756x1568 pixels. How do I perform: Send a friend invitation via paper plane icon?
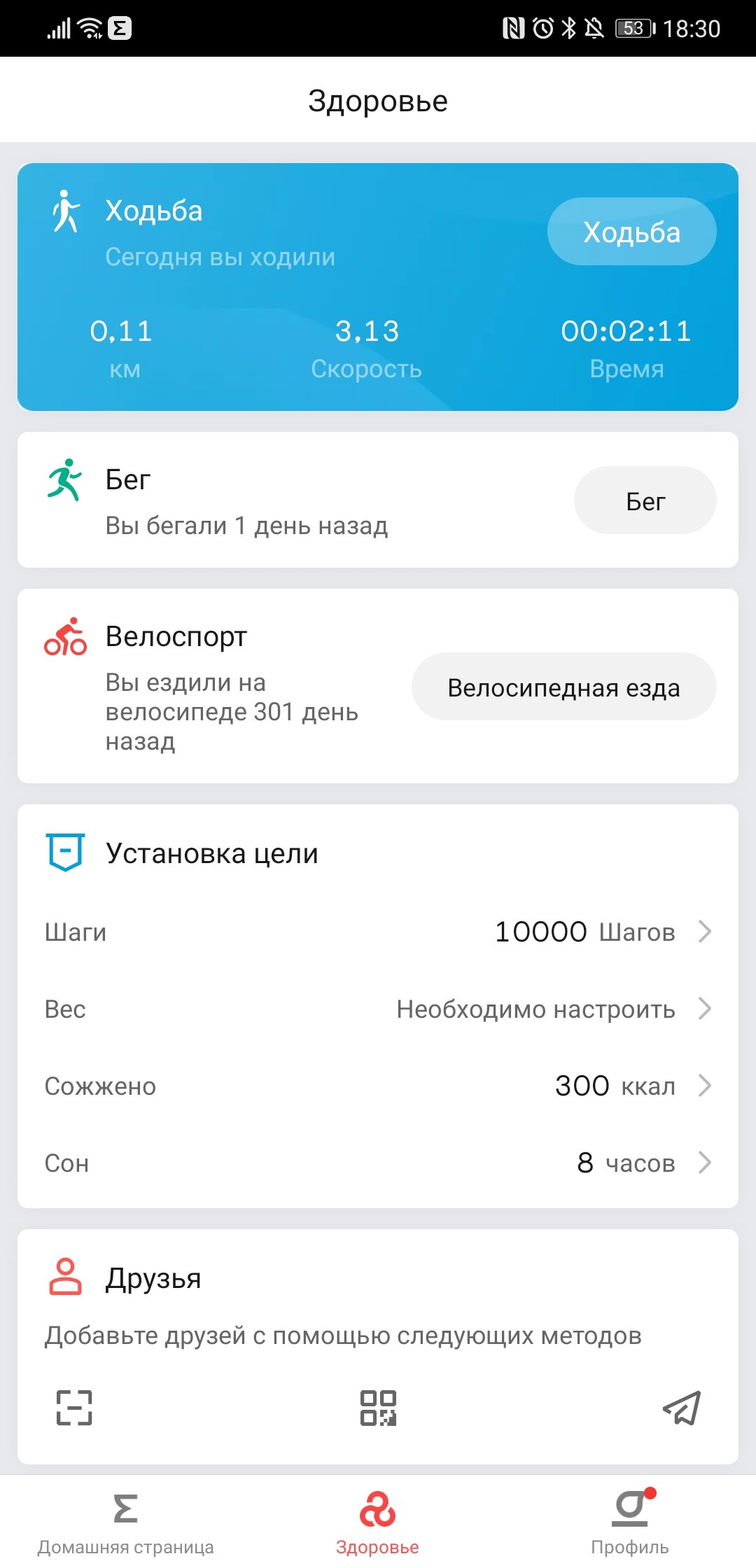682,1408
